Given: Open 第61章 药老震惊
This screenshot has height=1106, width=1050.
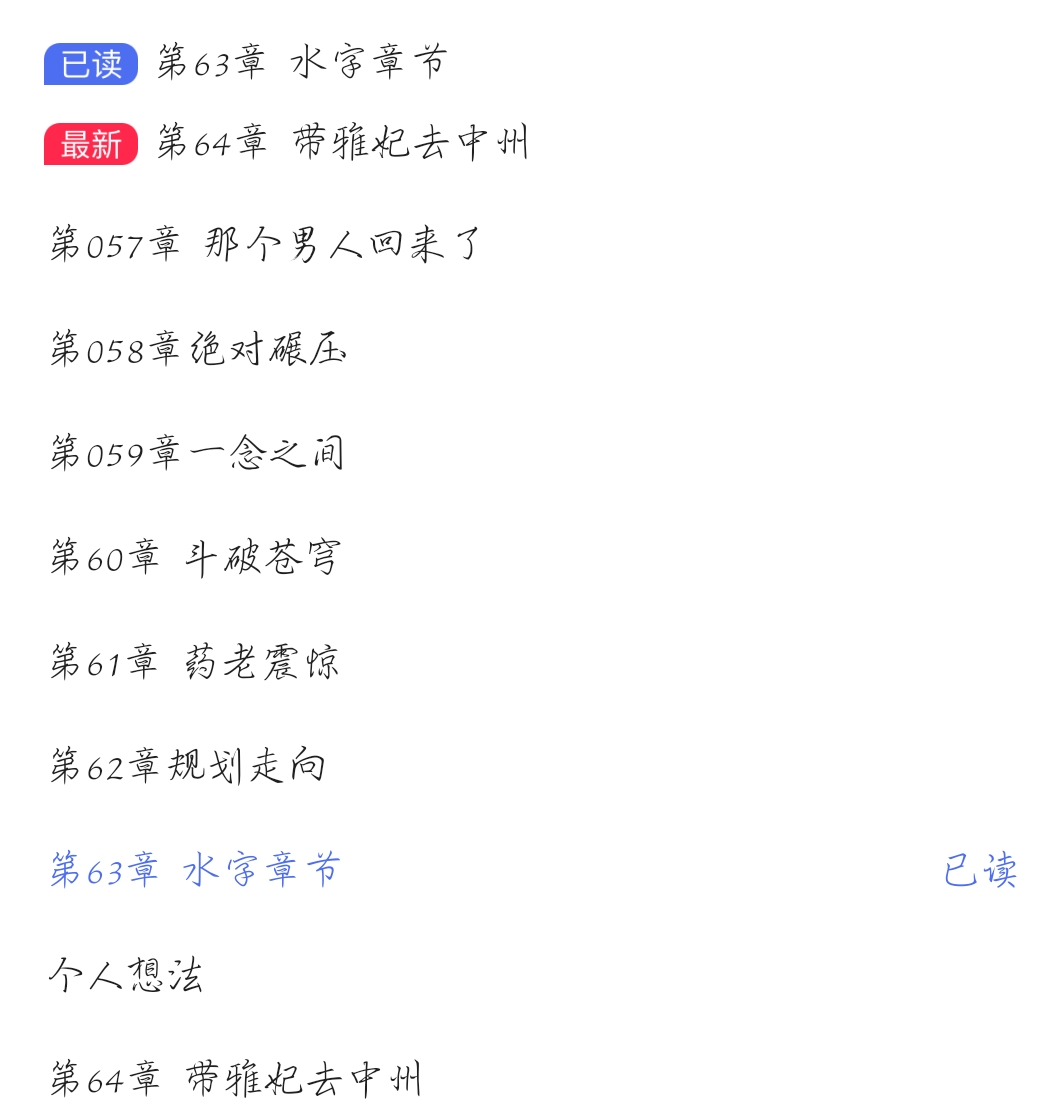Looking at the screenshot, I should pos(195,662).
